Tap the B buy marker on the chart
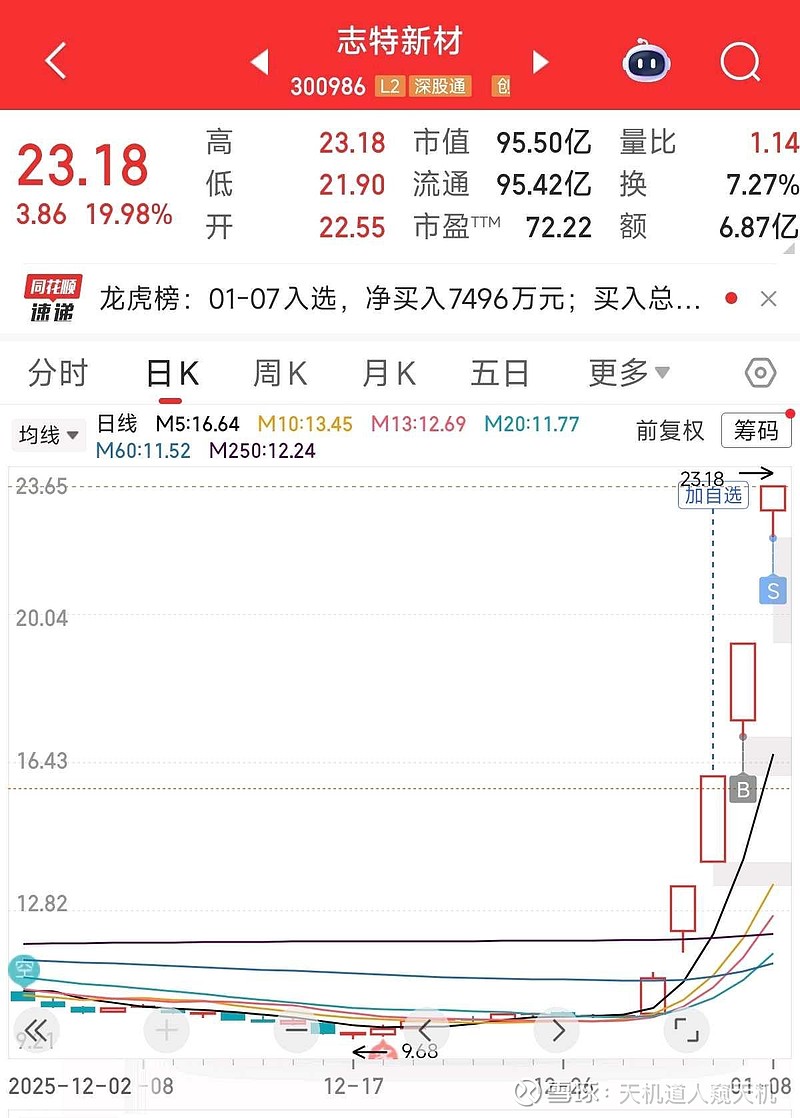 tap(742, 790)
